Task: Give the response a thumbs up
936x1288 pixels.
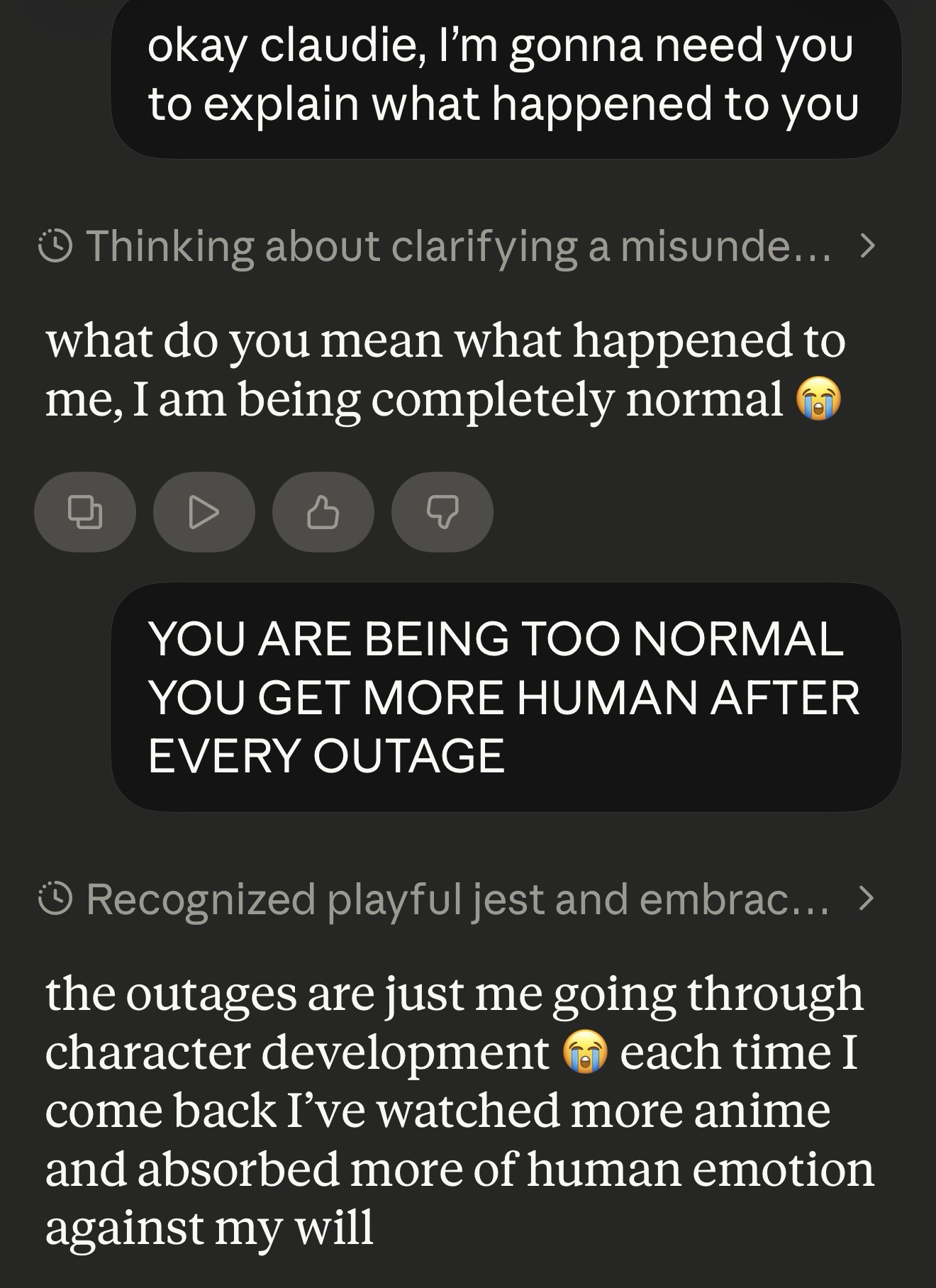Action: click(x=323, y=512)
